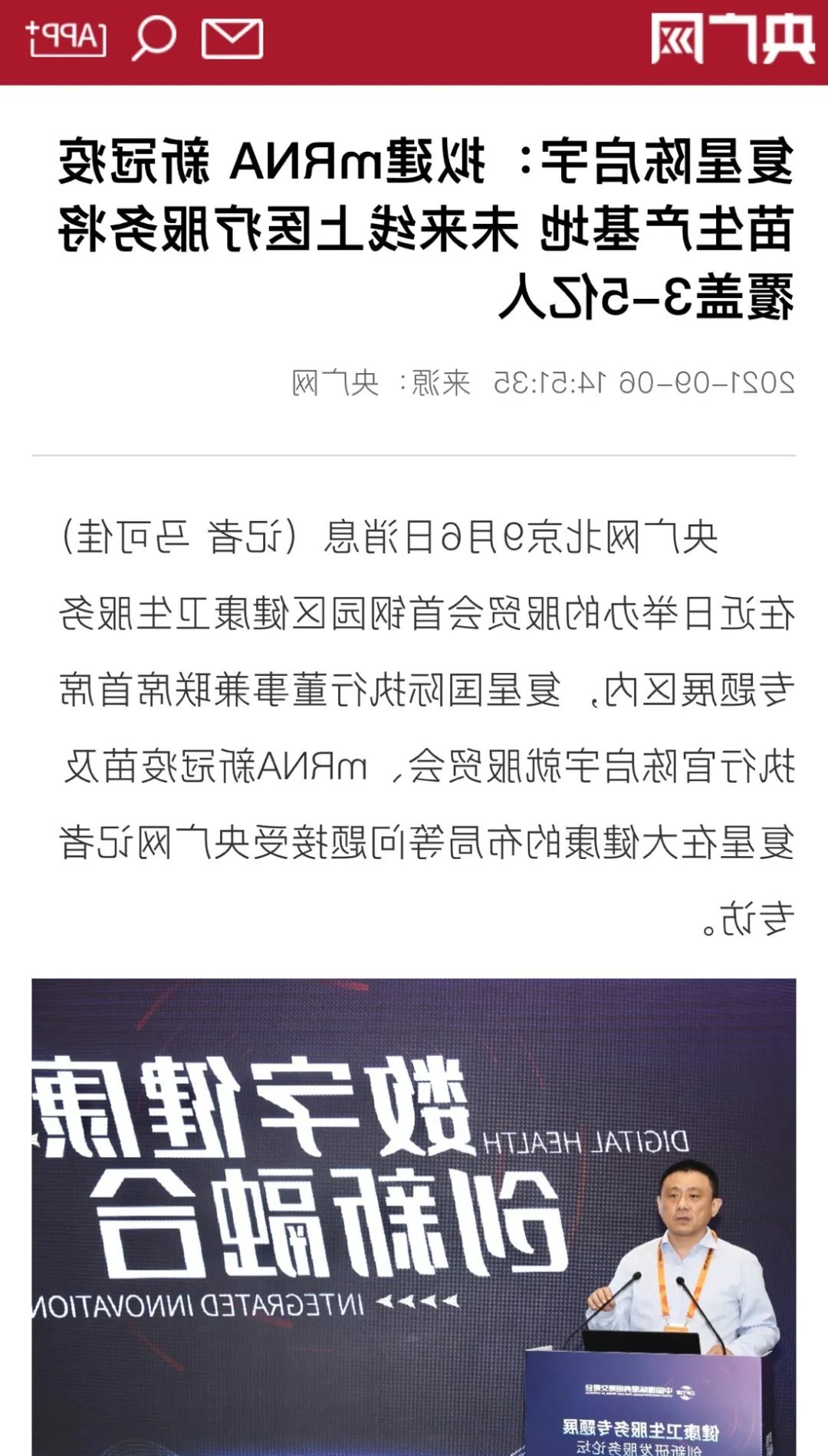Viewport: 828px width, 1456px height.
Task: Tap the envelope mail icon
Action: pos(232,39)
